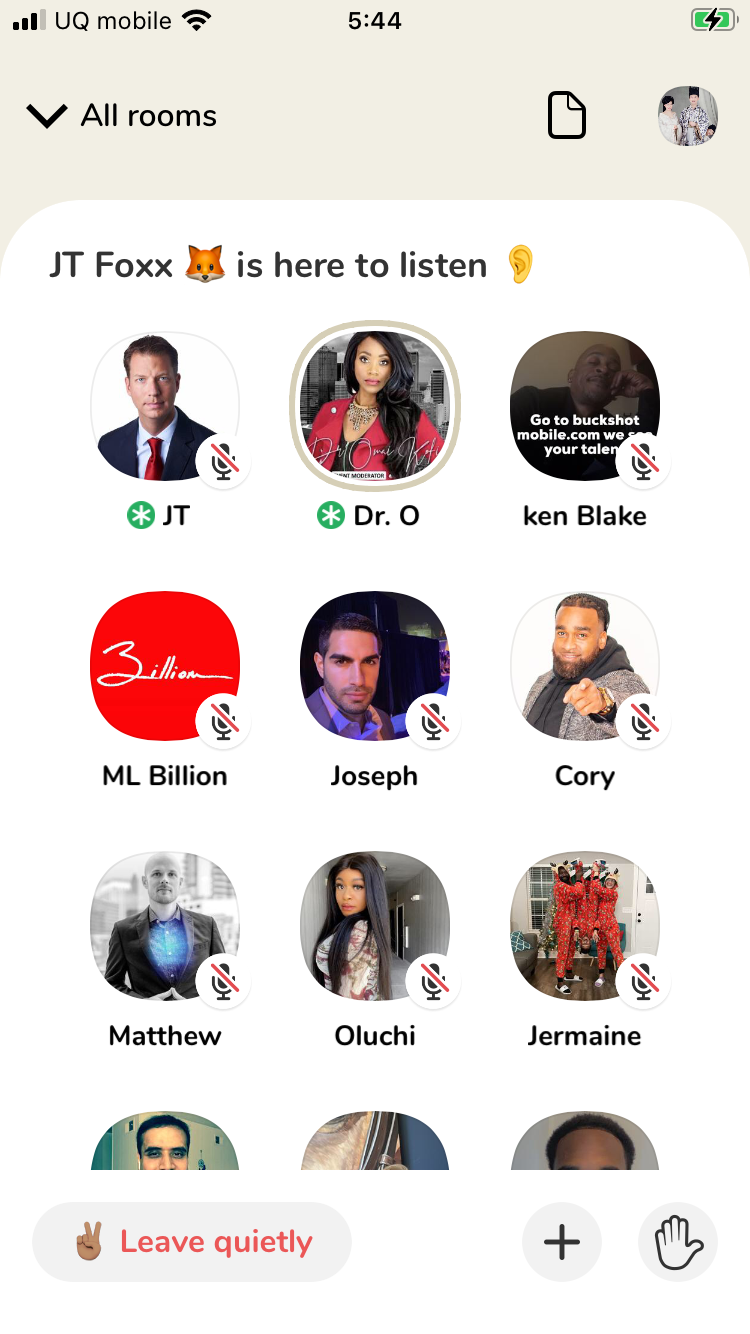Open ML Billion's profile
Viewport: 750px width, 1334px height.
(165, 667)
